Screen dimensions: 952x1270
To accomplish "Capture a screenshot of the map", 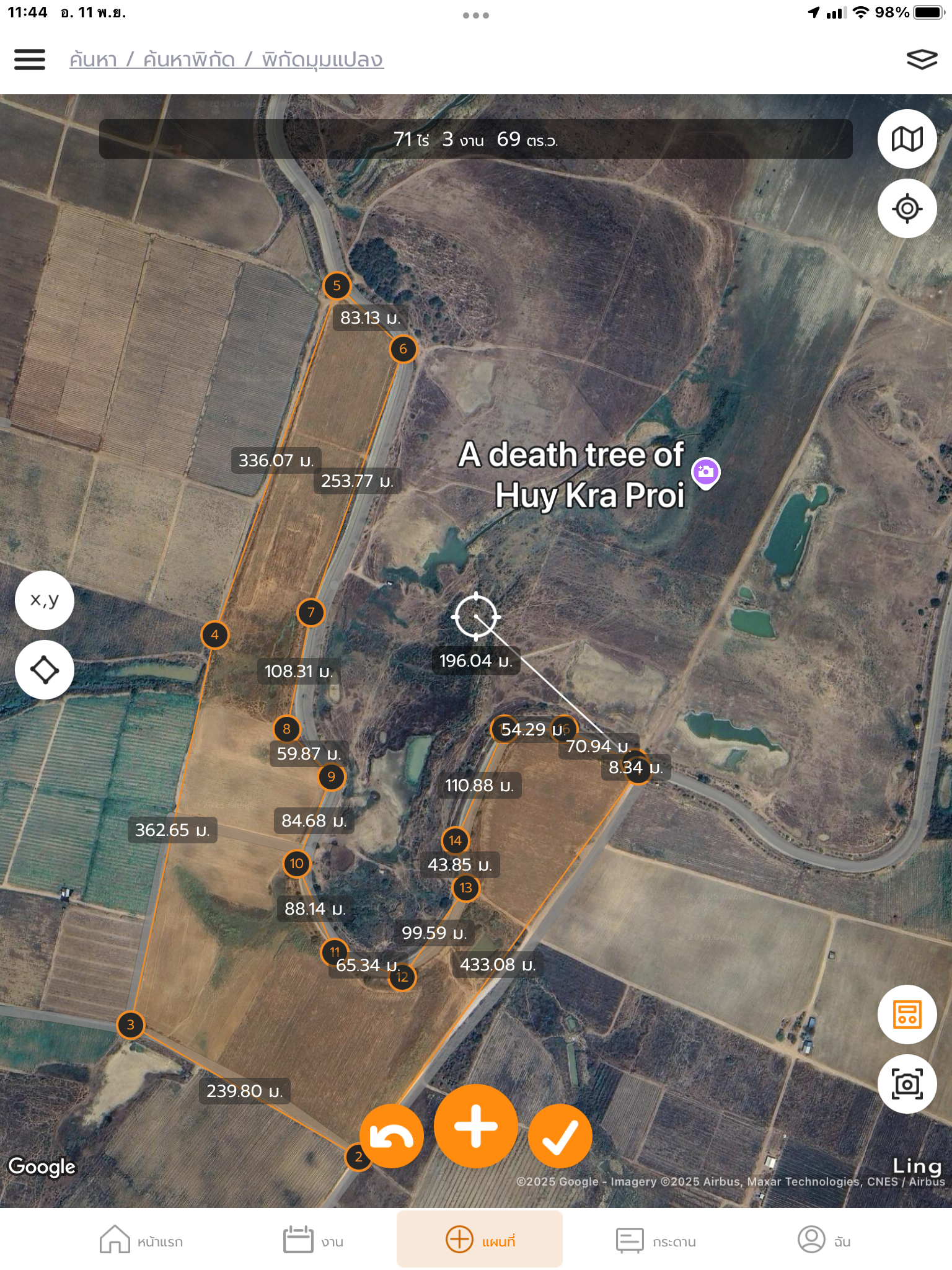I will [907, 1084].
